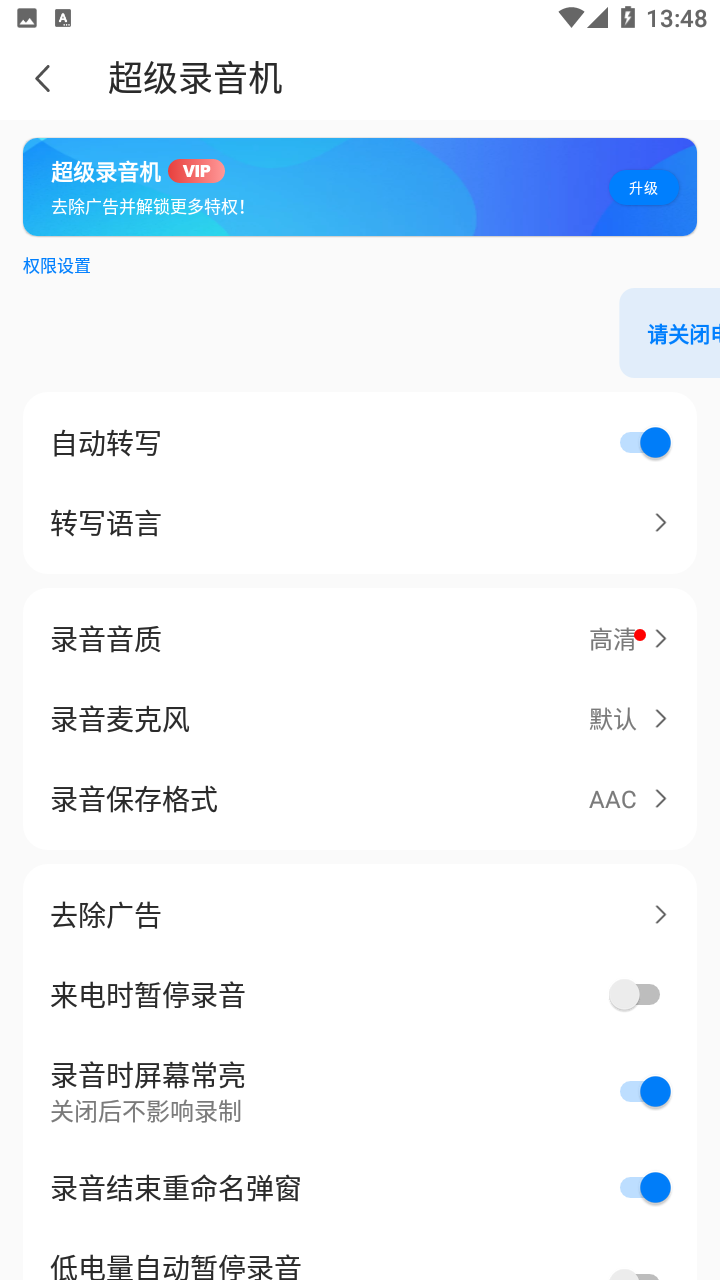The width and height of the screenshot is (720, 1280).
Task: Open the 权限设置 link
Action: pos(57,266)
